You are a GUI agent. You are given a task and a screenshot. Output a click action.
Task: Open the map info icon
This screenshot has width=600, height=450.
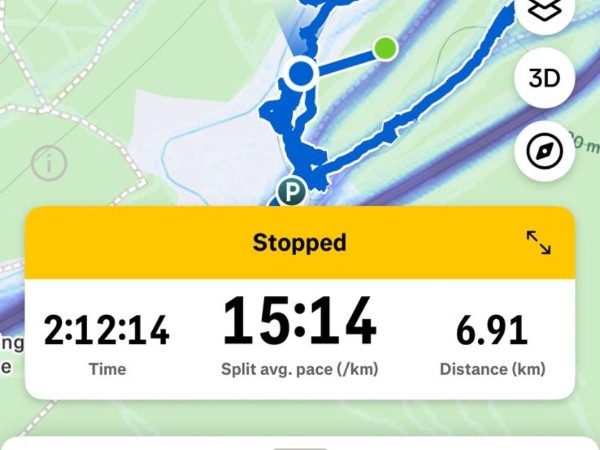coord(48,162)
